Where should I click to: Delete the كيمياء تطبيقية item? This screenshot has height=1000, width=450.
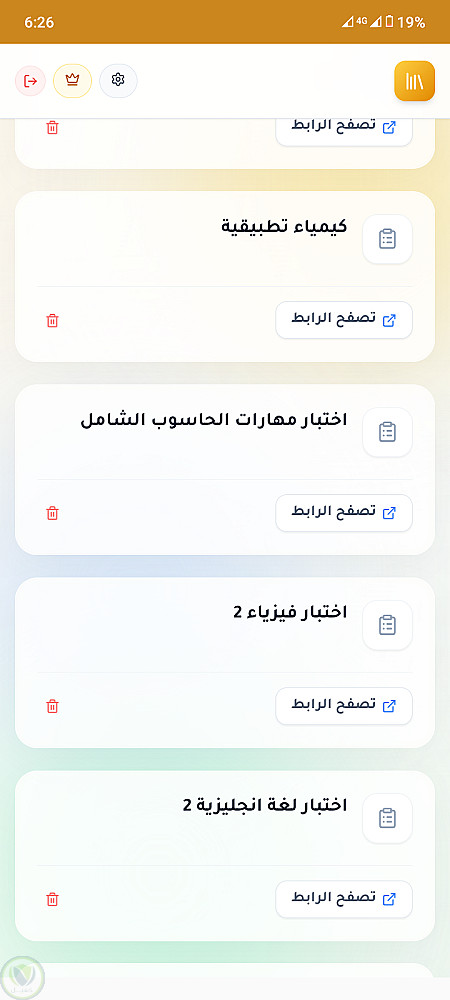[52, 320]
